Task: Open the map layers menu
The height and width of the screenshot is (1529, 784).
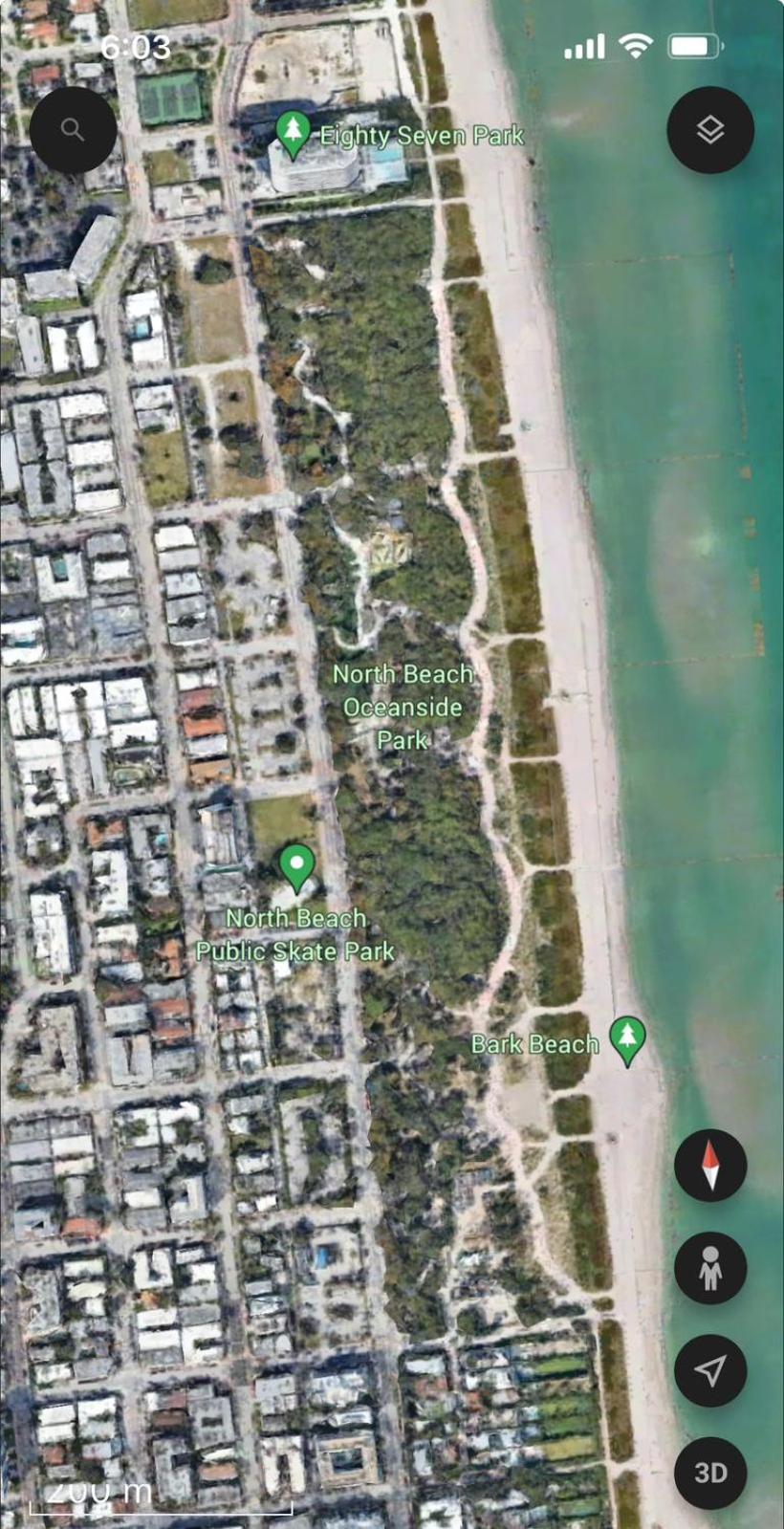Action: click(x=709, y=129)
